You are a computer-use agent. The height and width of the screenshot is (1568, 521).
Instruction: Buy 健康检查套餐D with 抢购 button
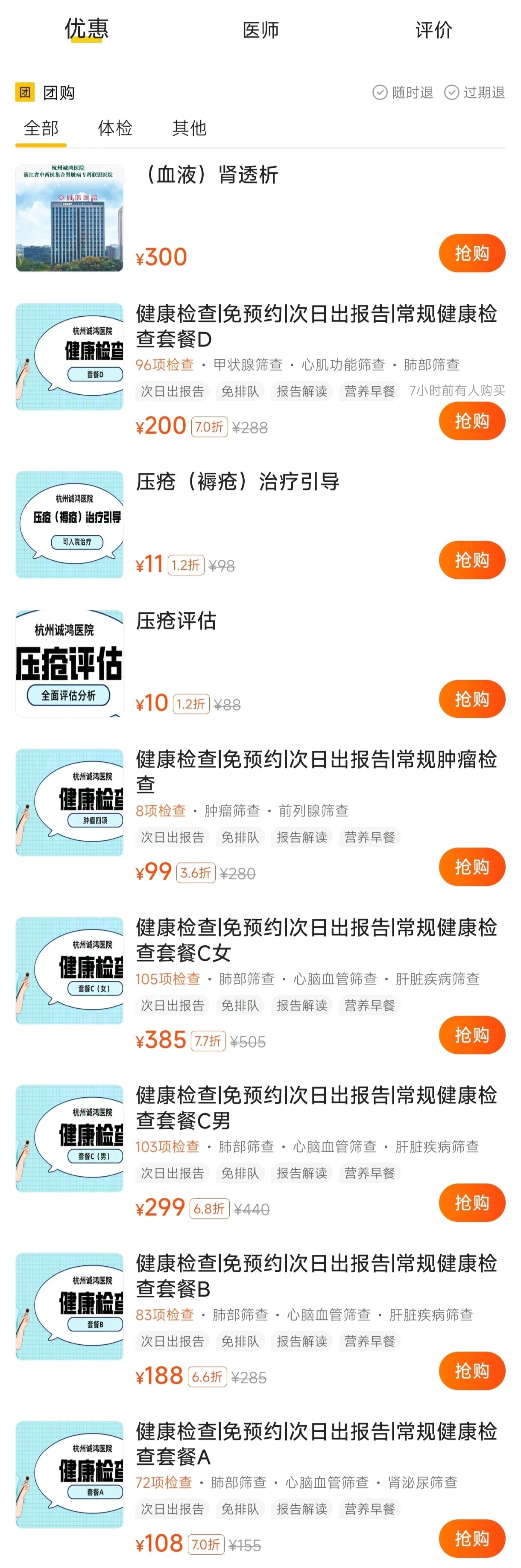coord(471,421)
